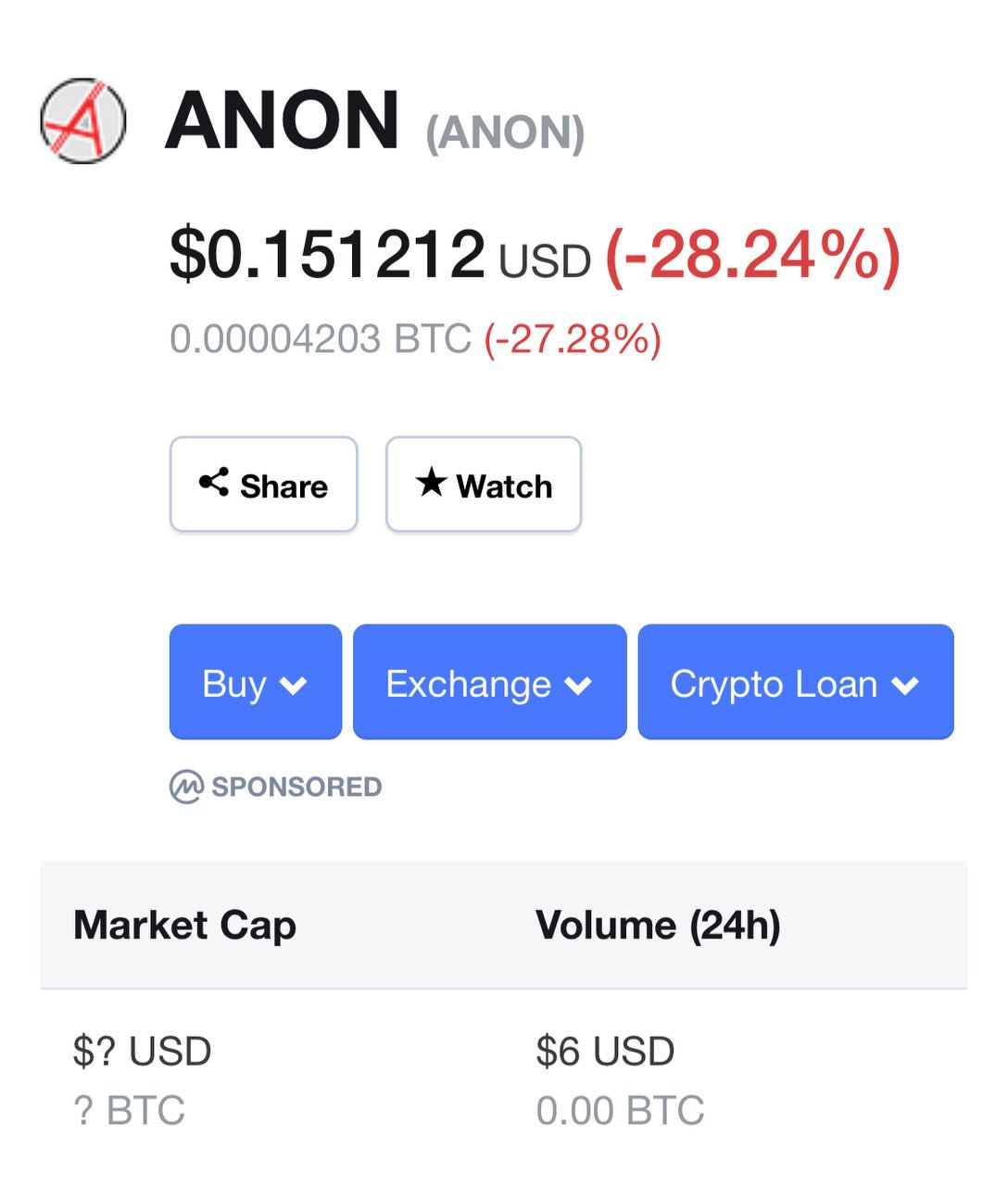The height and width of the screenshot is (1186, 1008).
Task: Expand the Crypto Loan options
Action: point(795,683)
